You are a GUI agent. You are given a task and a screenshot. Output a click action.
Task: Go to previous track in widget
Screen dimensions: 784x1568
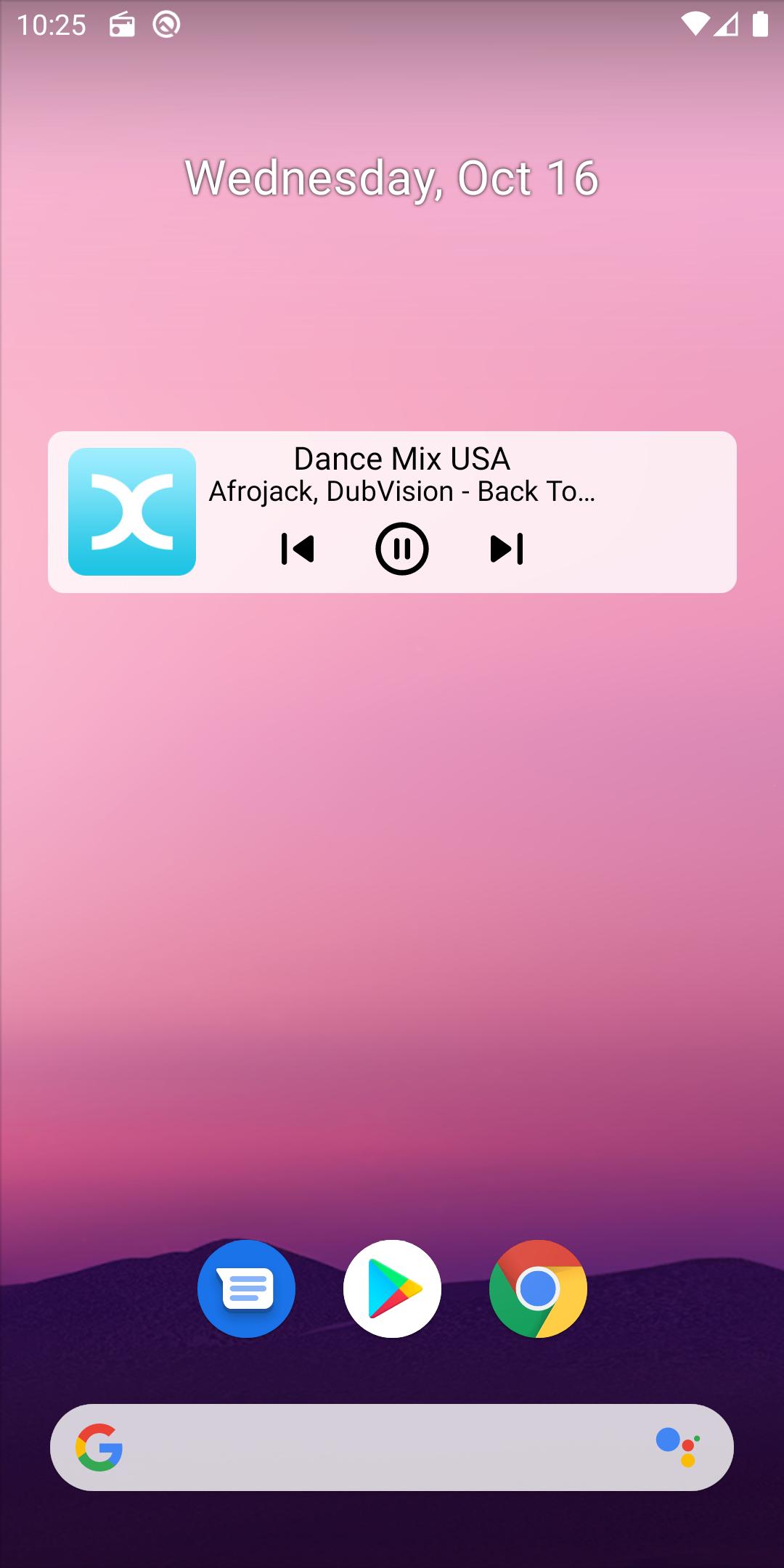tap(298, 549)
